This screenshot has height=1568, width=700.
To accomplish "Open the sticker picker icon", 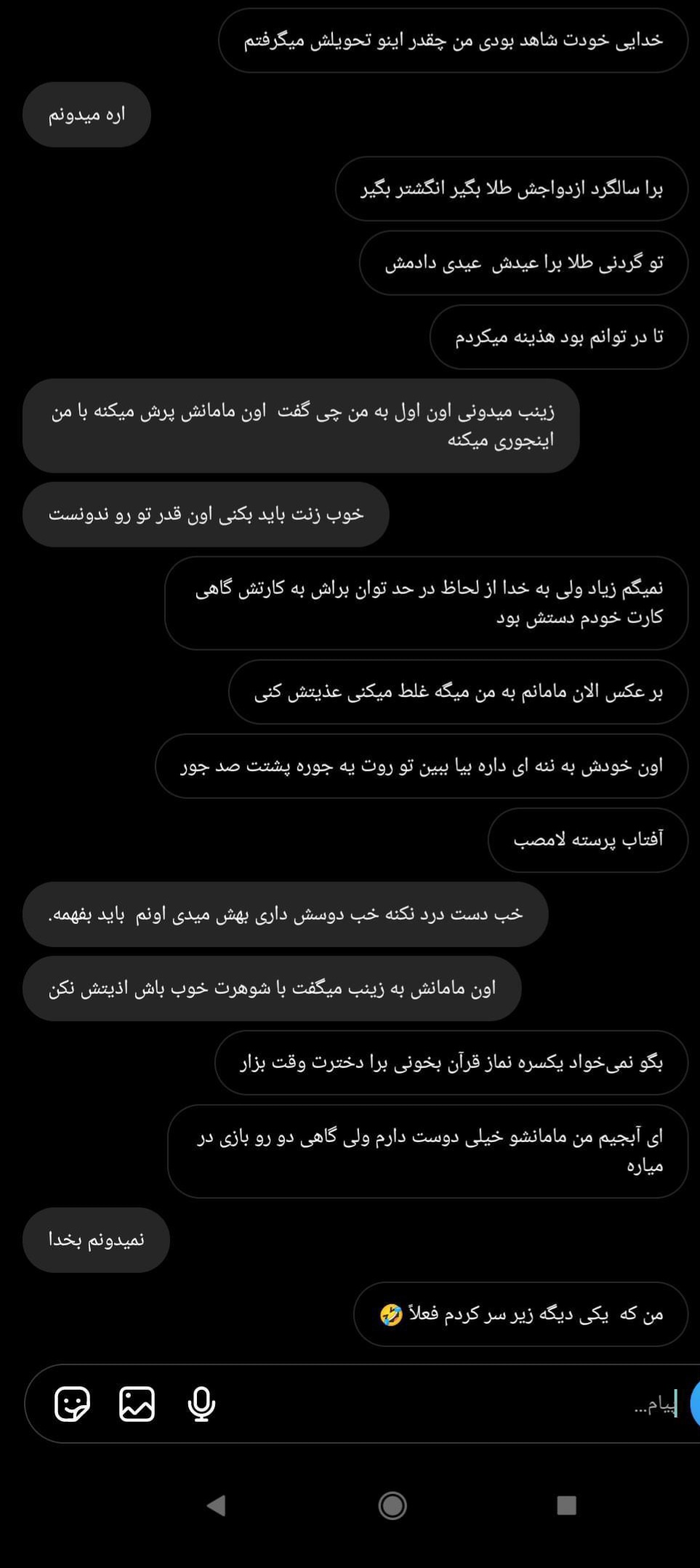I will pyautogui.click(x=72, y=1404).
